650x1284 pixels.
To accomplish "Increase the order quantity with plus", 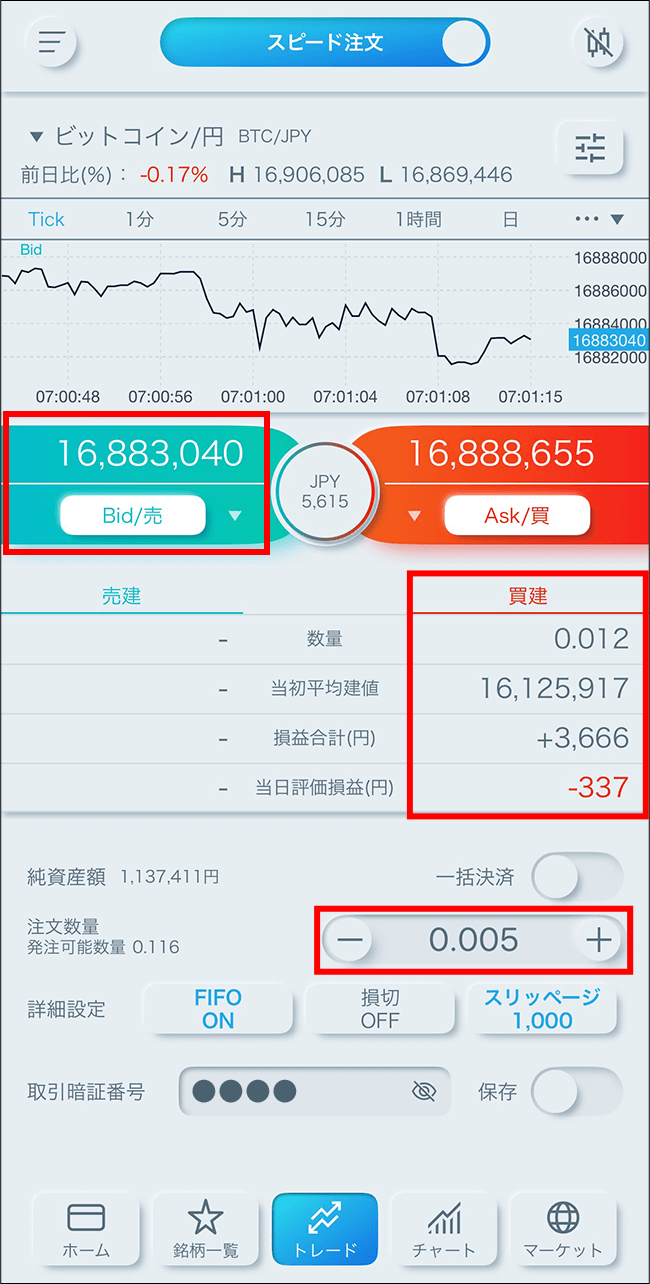I will click(x=599, y=939).
